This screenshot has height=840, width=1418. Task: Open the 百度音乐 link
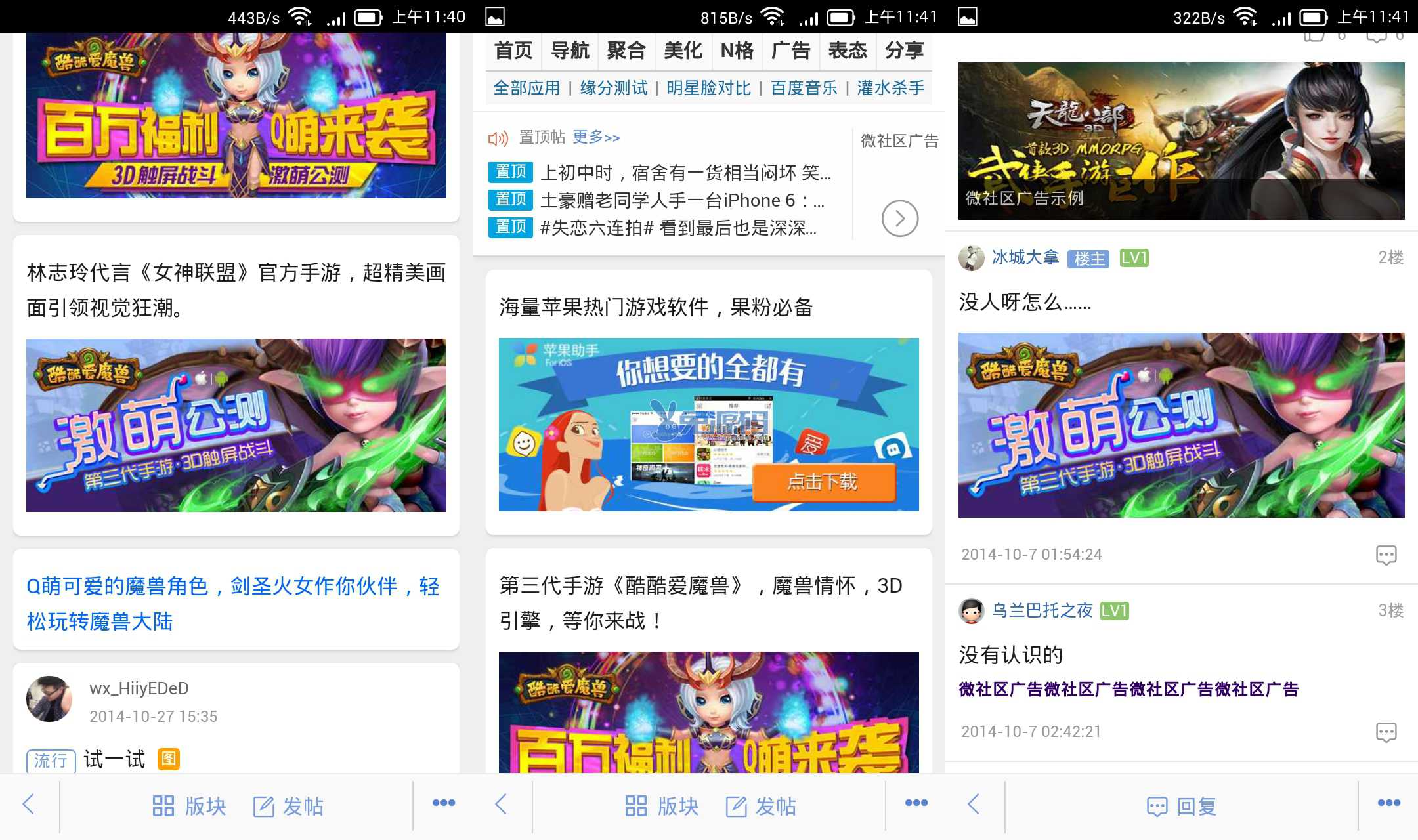coord(804,88)
